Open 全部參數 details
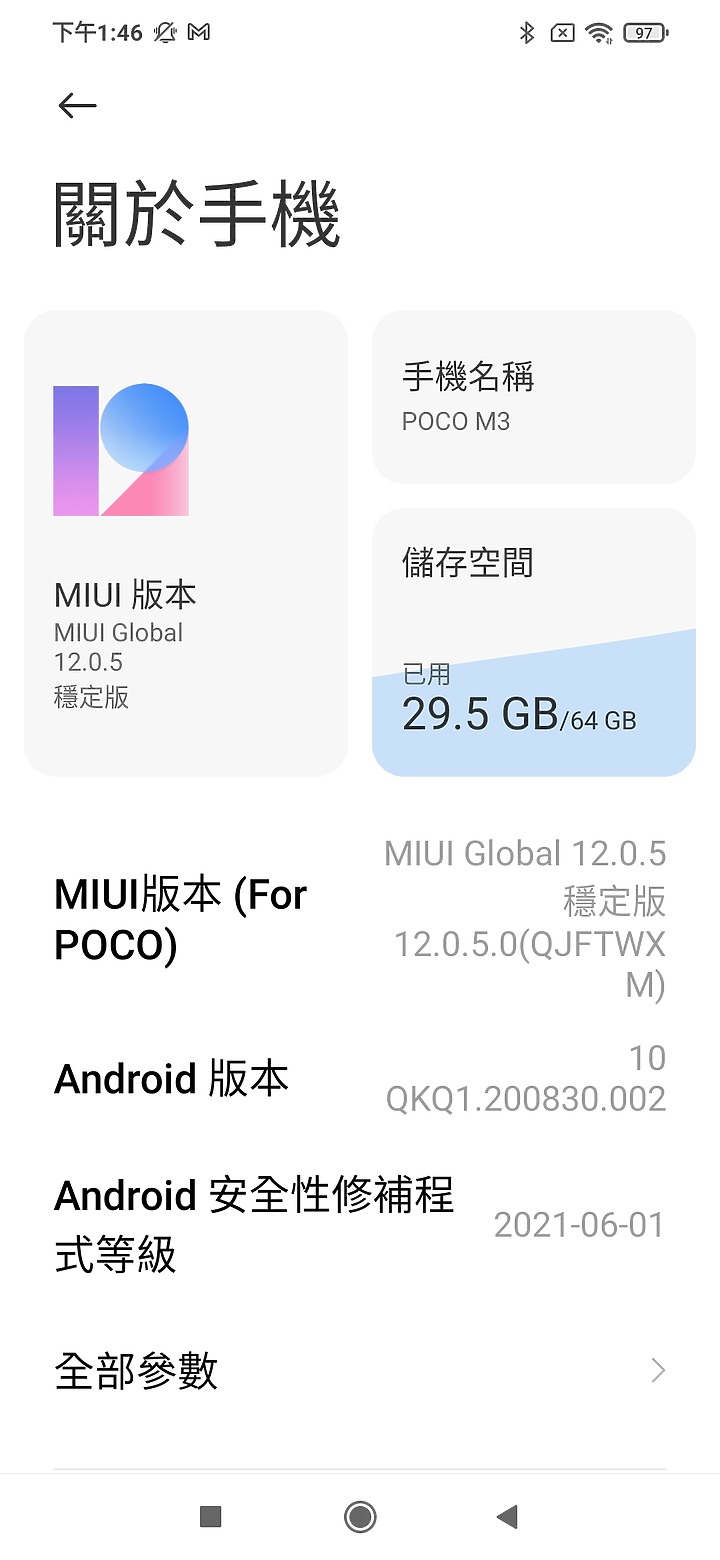Screen dimensions: 720x1560 click(360, 1370)
